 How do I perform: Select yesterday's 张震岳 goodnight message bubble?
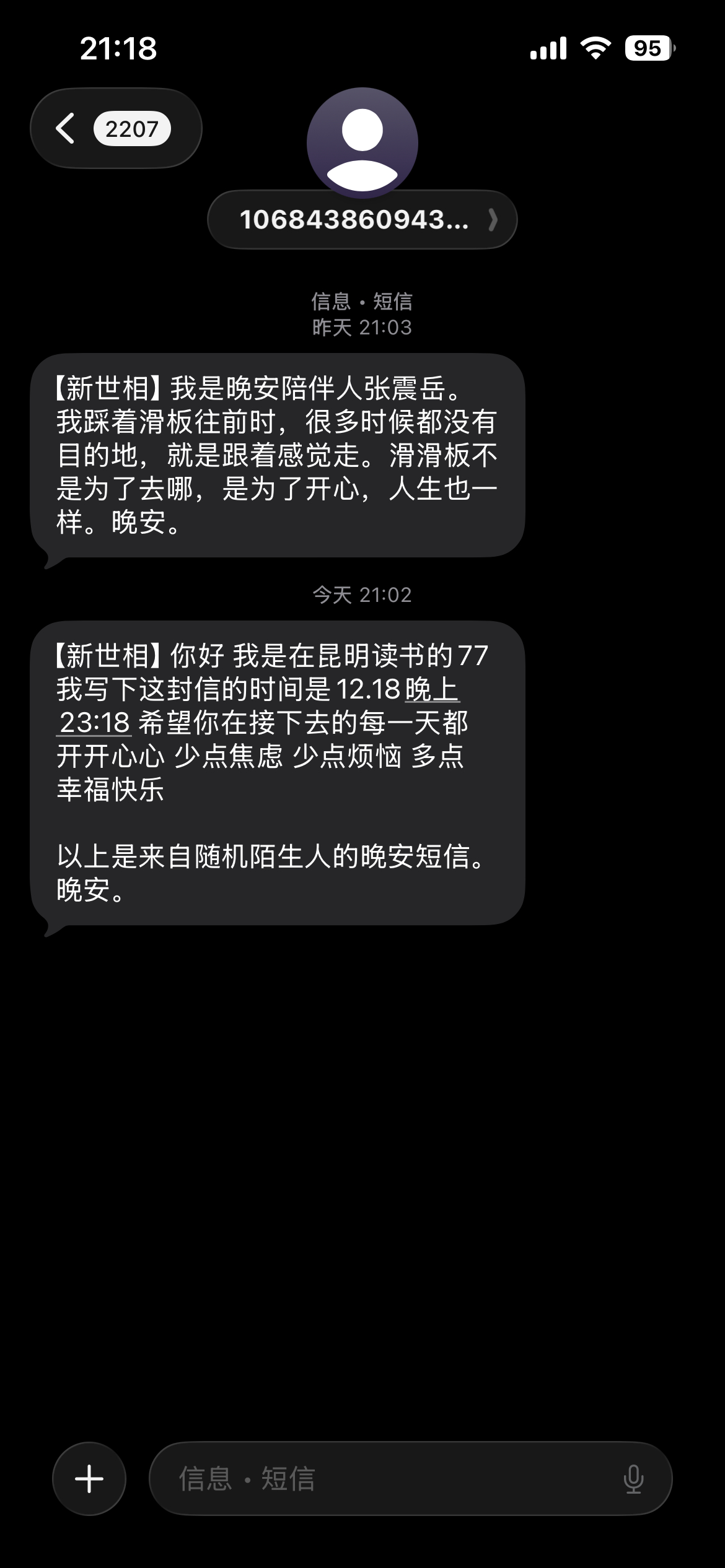(x=279, y=458)
